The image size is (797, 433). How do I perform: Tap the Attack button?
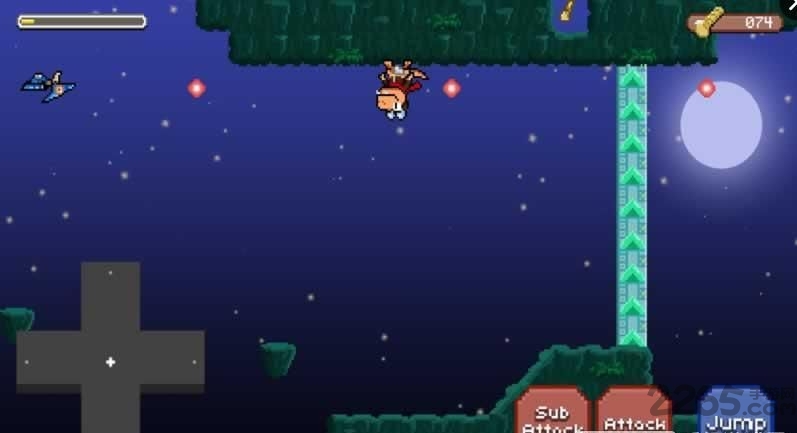[x=634, y=412]
